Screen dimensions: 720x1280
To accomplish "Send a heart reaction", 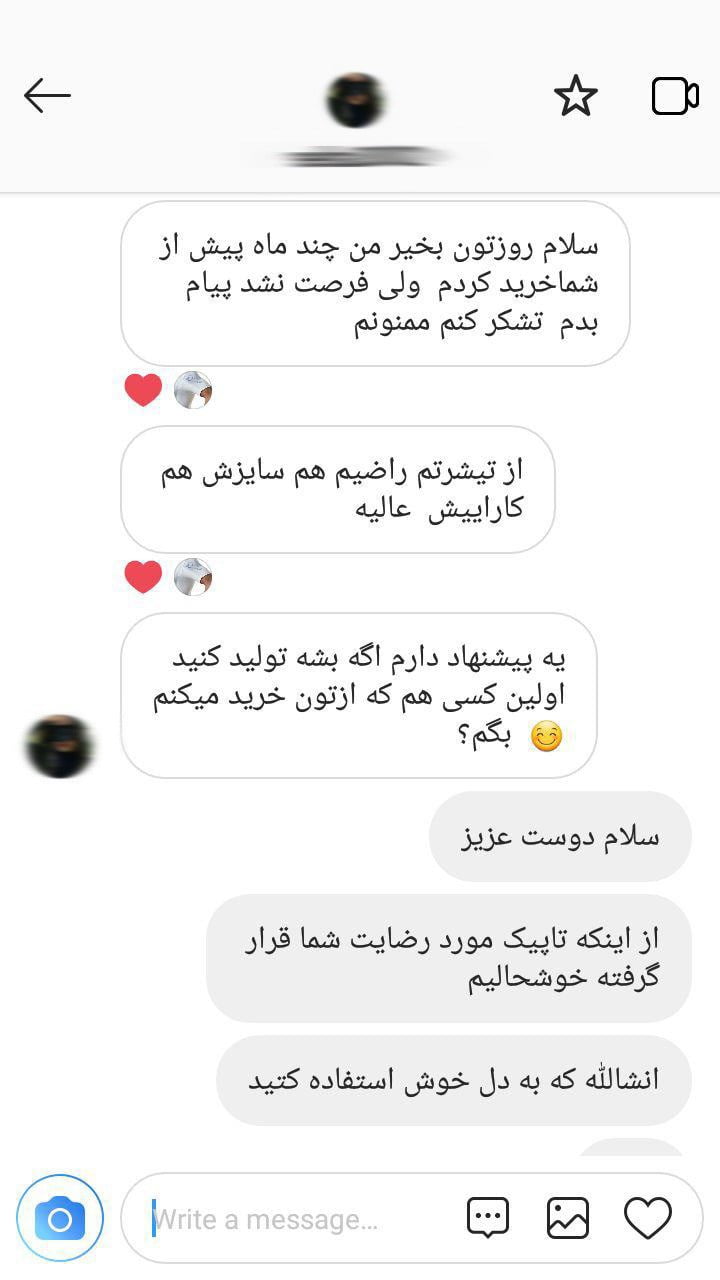I will point(647,1218).
